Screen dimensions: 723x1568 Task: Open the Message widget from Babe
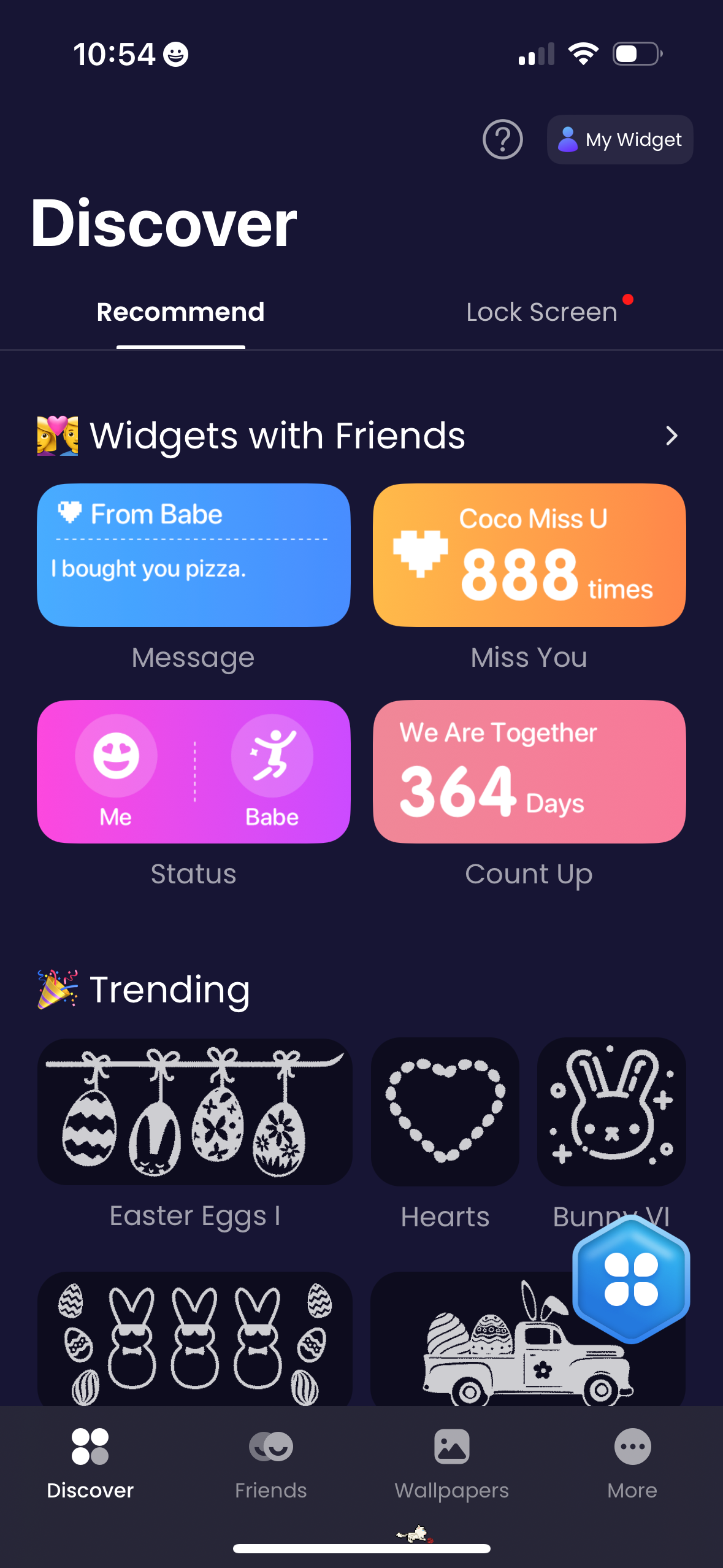click(193, 554)
